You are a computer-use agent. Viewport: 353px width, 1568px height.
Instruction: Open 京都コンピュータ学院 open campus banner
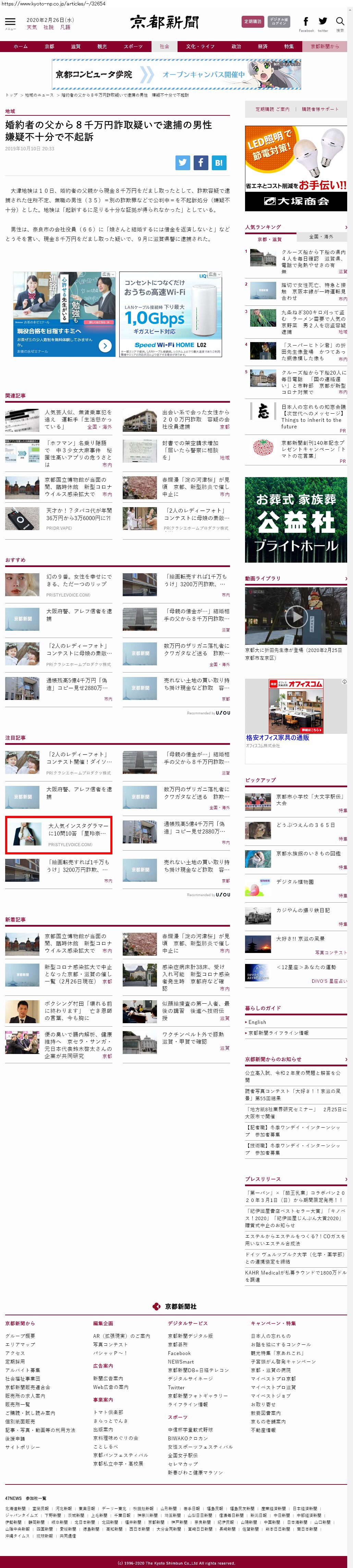[x=176, y=74]
